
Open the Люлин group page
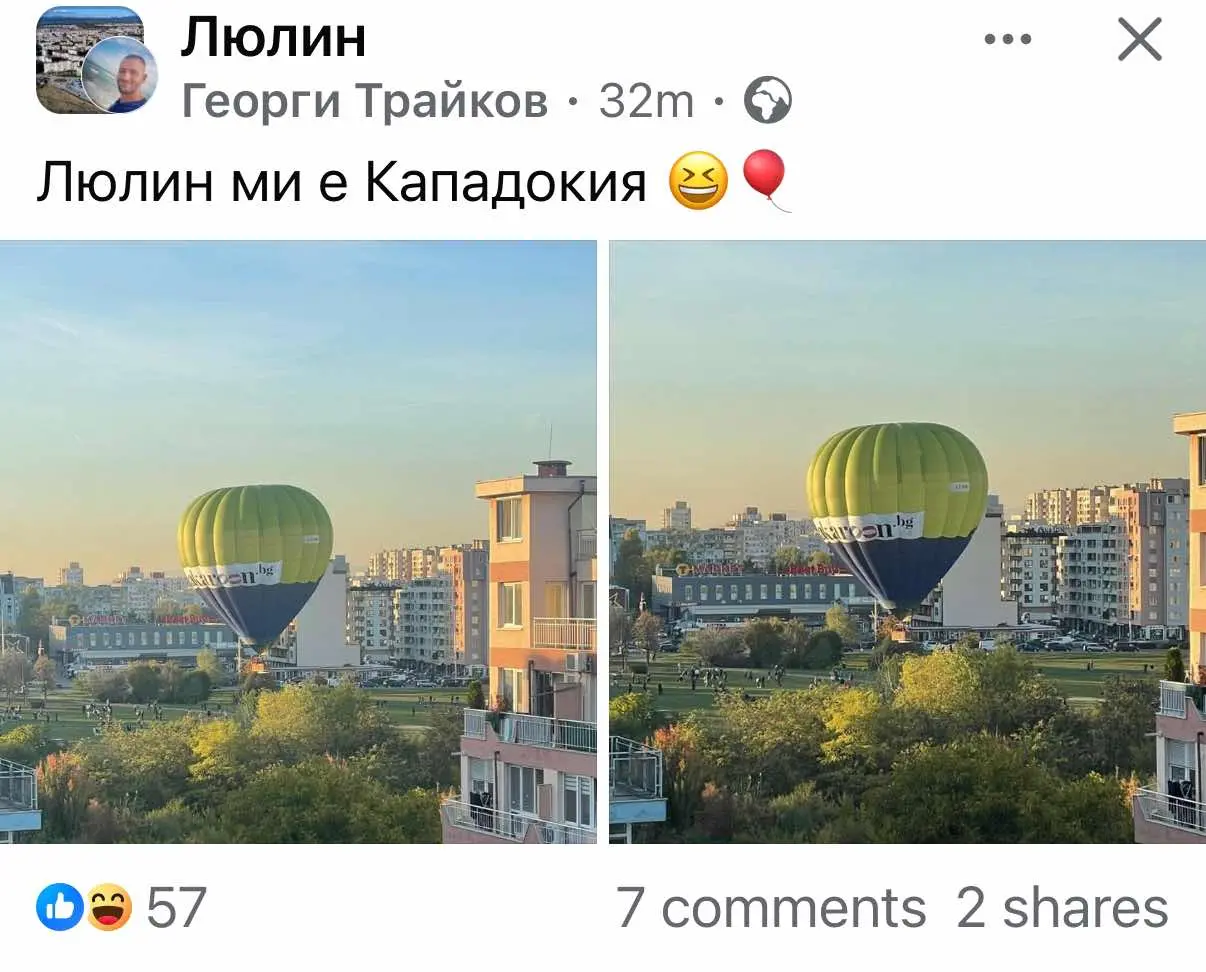point(273,38)
